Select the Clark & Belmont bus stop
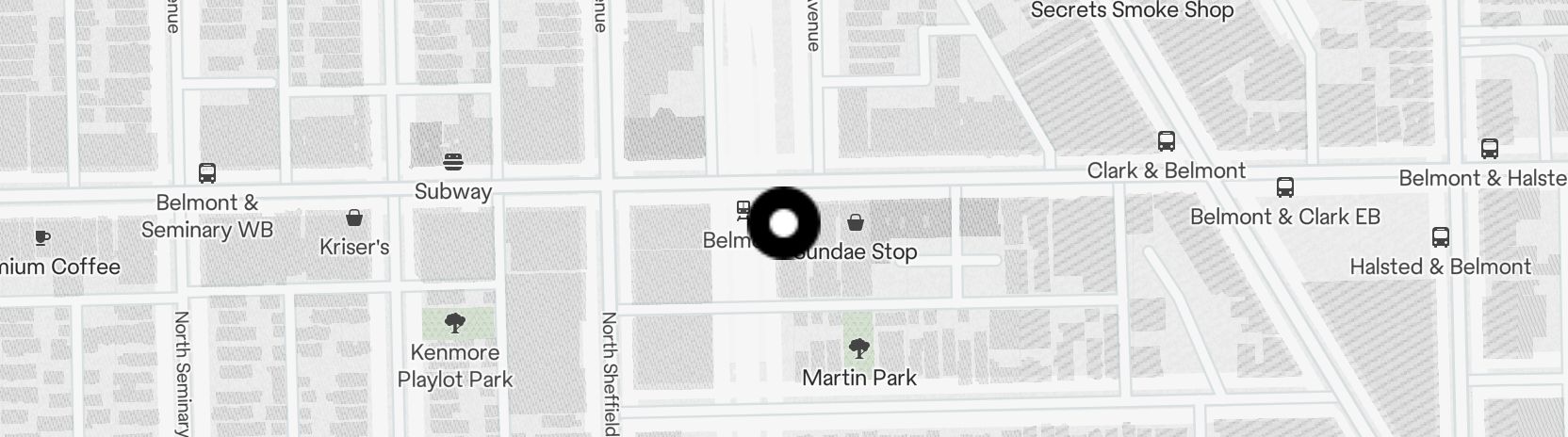1568x437 pixels. pyautogui.click(x=1166, y=142)
